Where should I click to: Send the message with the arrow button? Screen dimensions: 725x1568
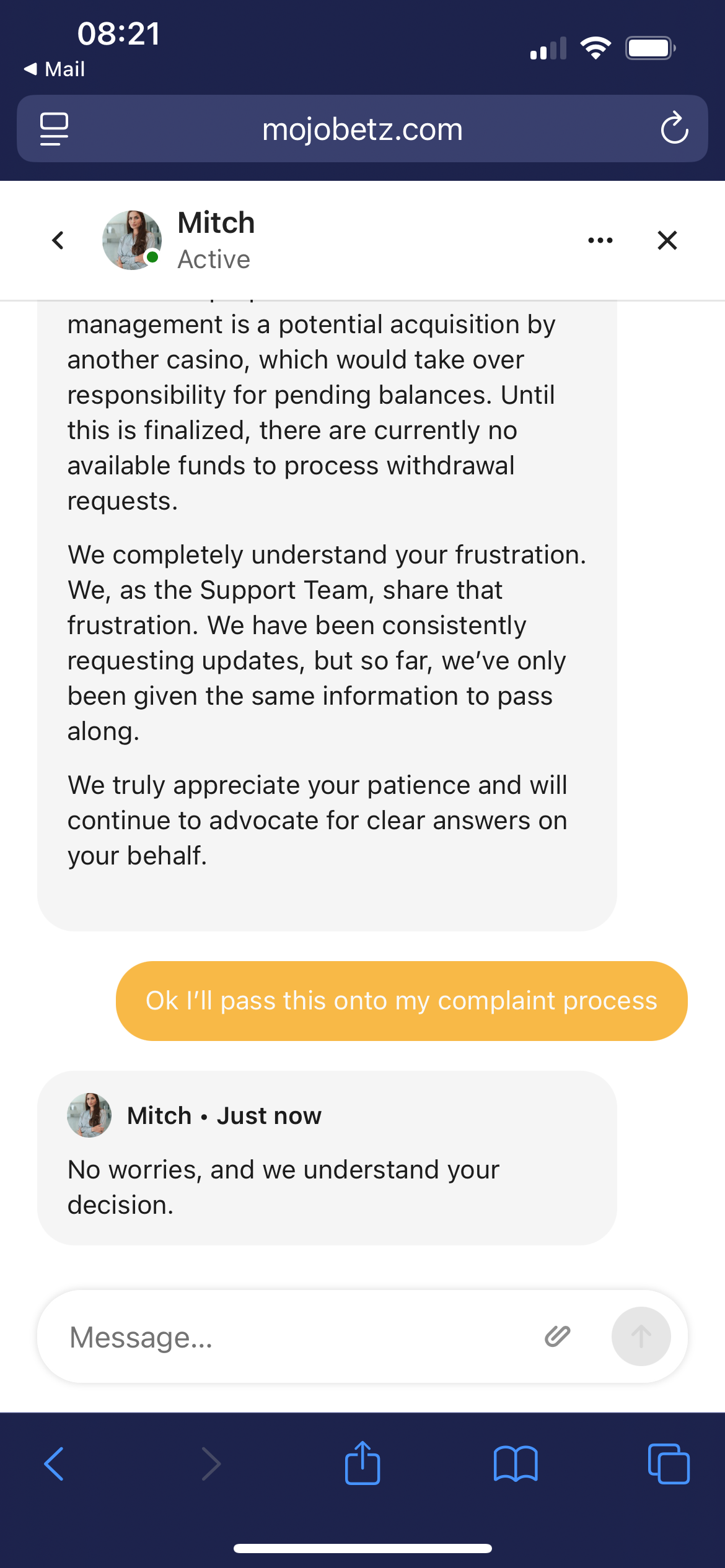[641, 1336]
